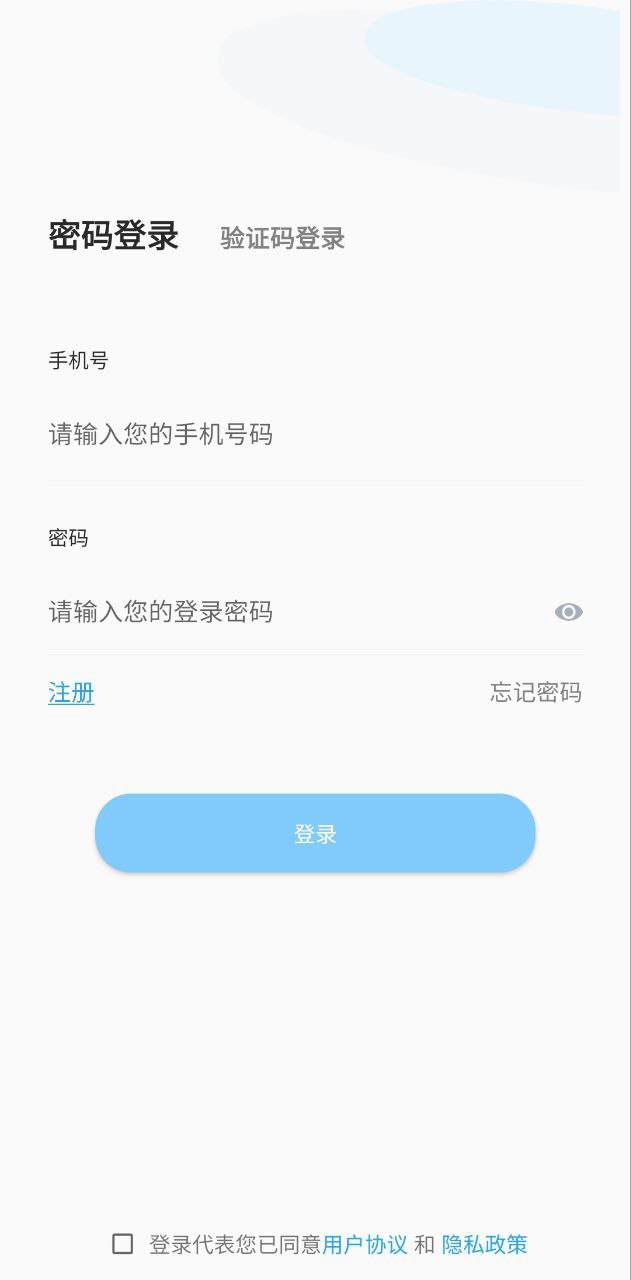Focus the login password field
Viewport: 631px width, 1280px height.
(x=290, y=612)
